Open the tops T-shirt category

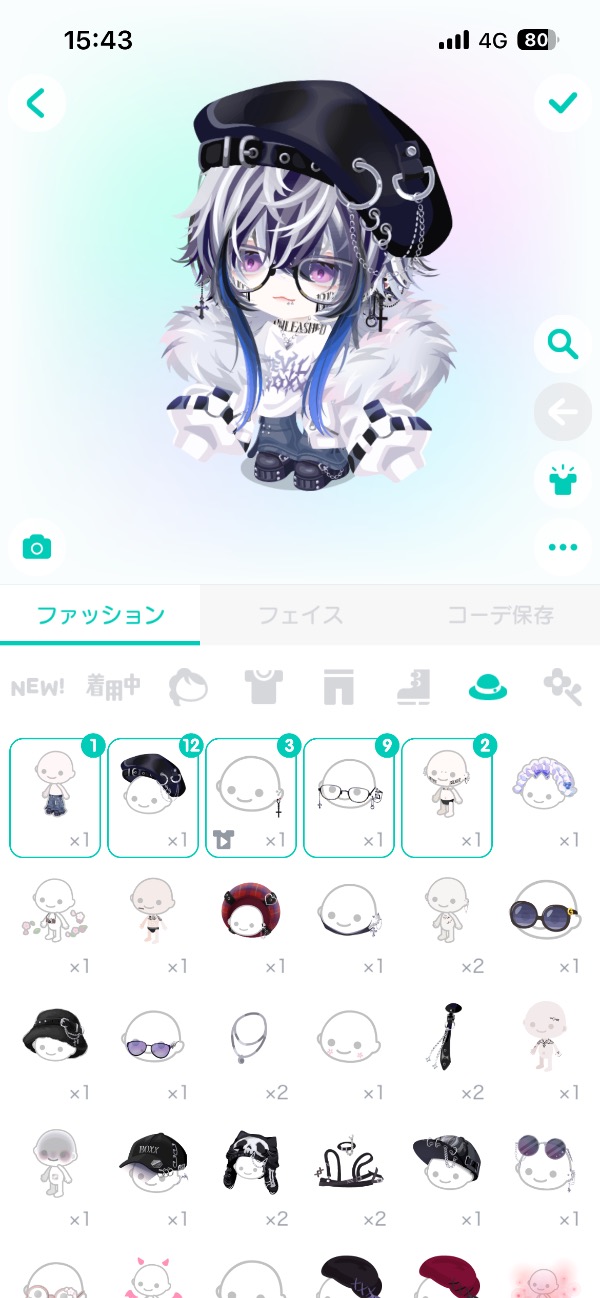click(262, 687)
